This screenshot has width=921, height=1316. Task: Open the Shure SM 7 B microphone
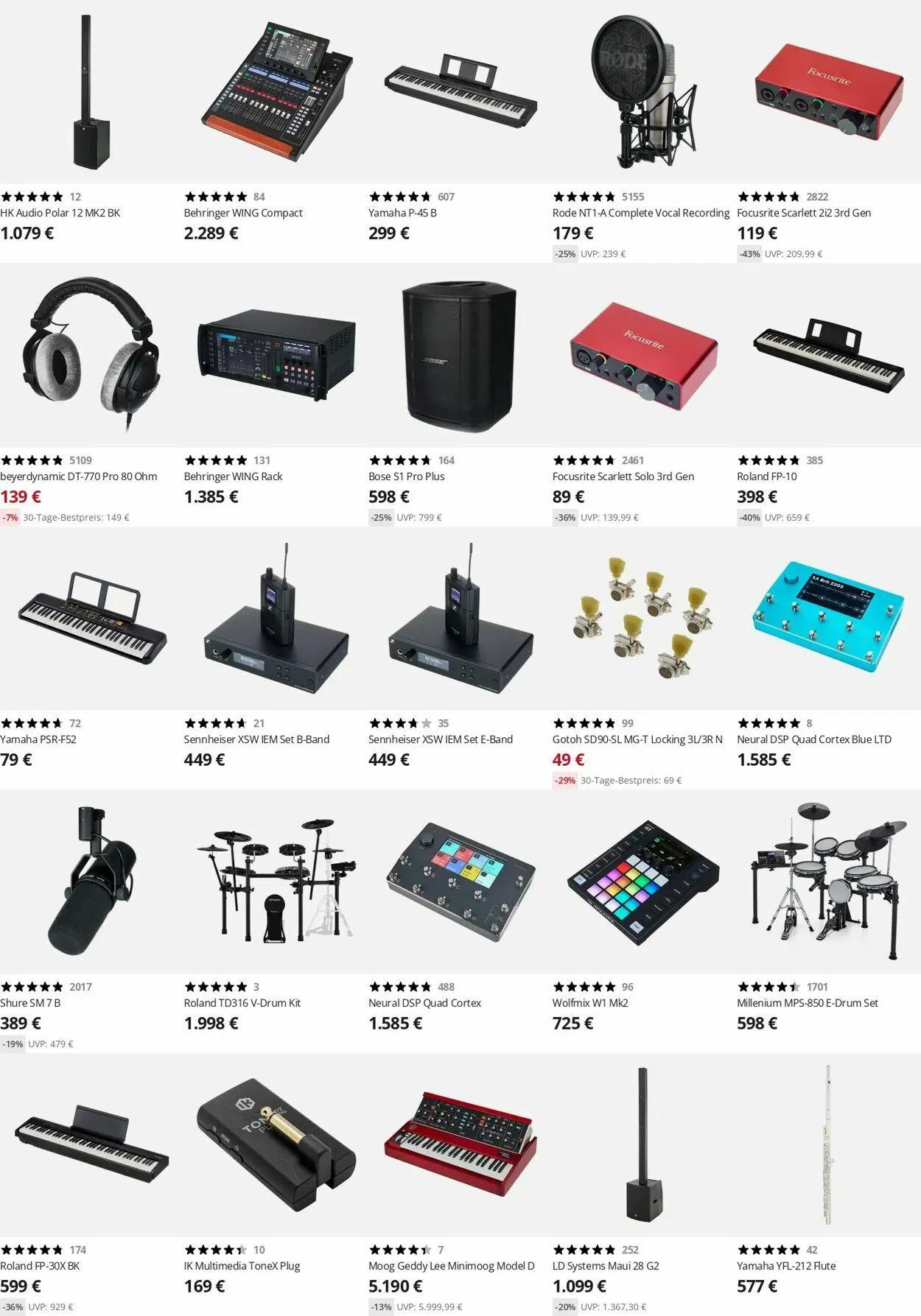(x=30, y=1003)
